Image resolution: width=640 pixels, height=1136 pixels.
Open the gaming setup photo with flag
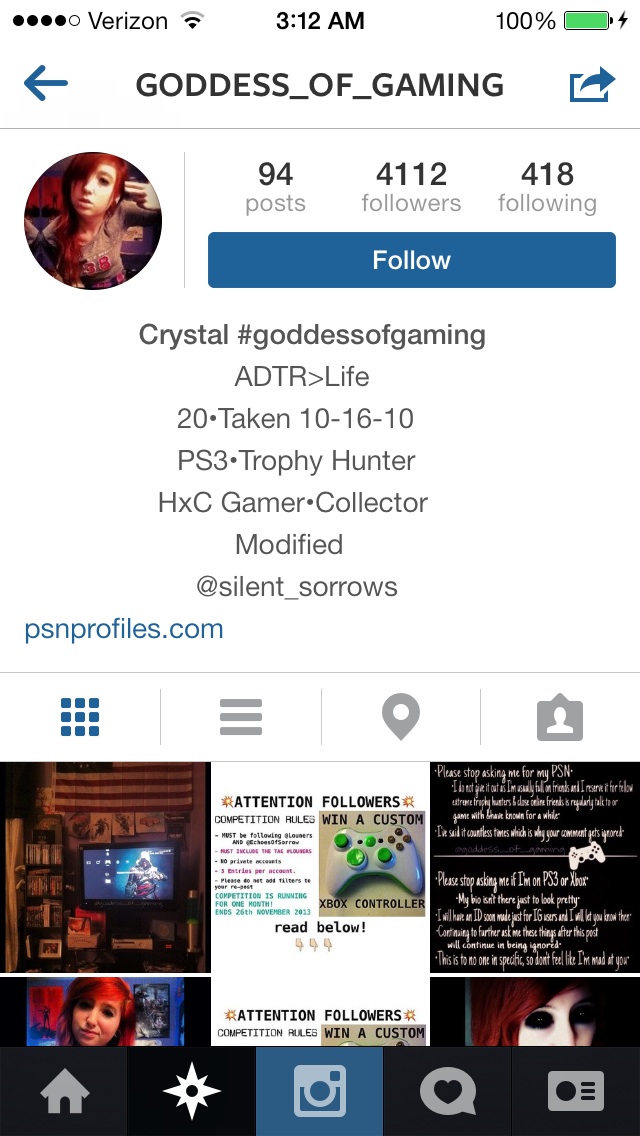point(105,867)
